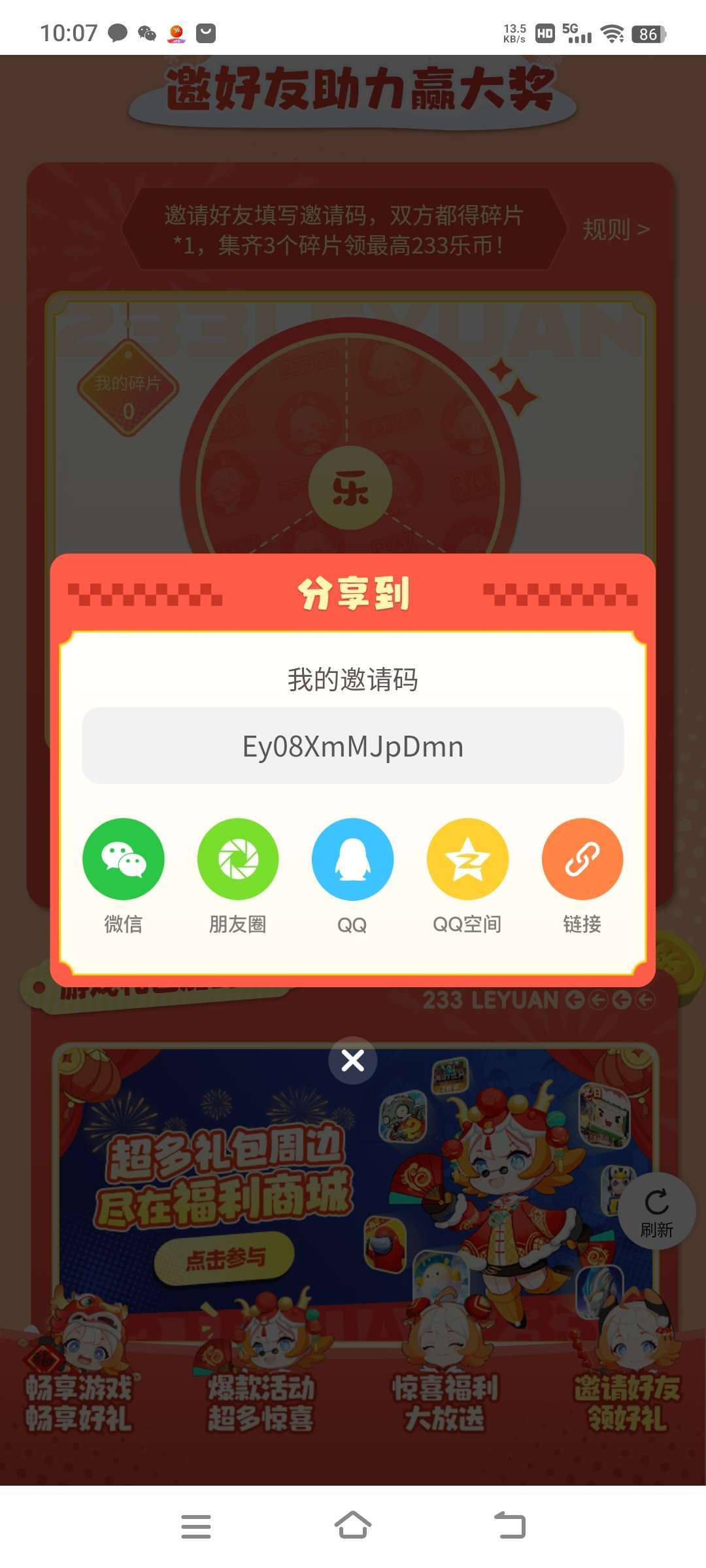
Task: Close the 分享到 share dialog
Action: (x=353, y=1060)
